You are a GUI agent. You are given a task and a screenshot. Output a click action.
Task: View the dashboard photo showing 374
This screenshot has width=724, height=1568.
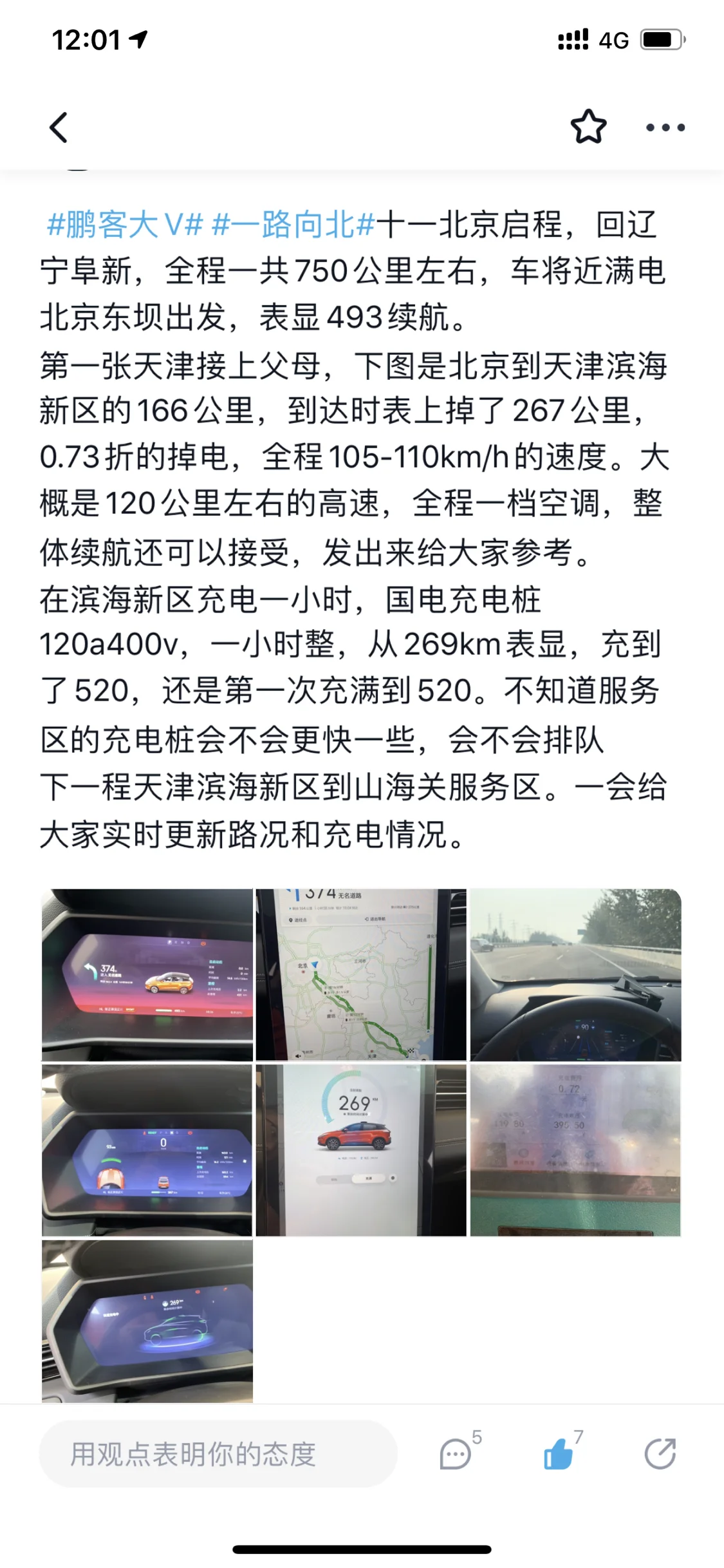click(x=147, y=975)
